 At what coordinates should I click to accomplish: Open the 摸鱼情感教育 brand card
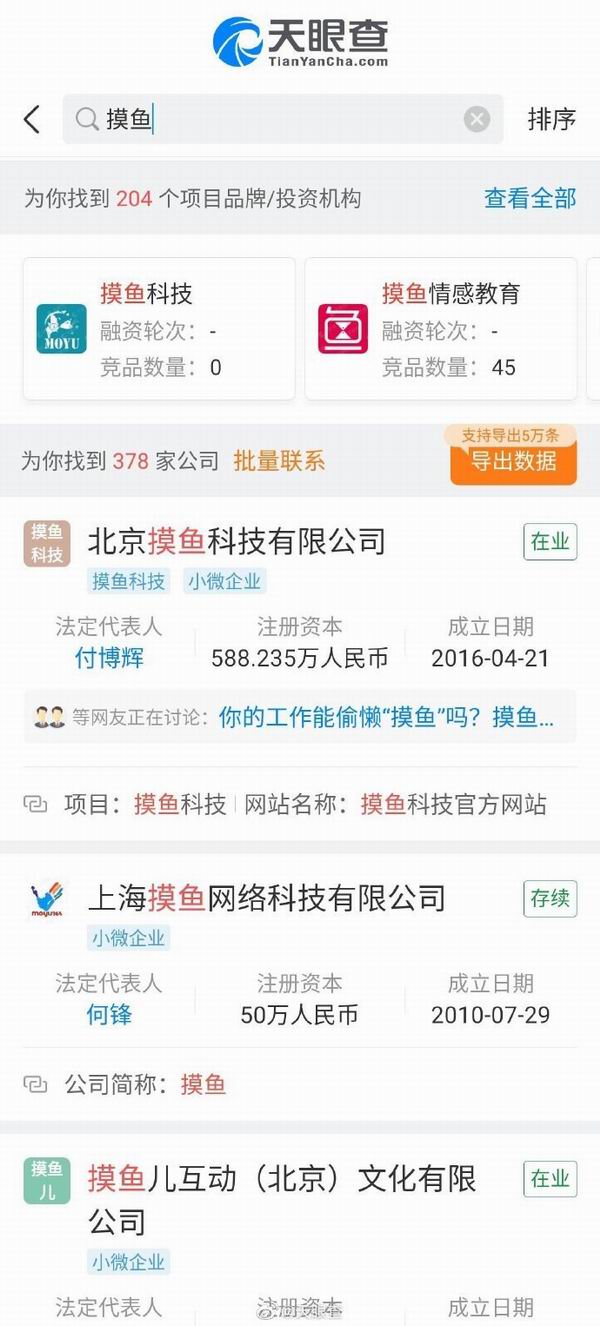click(440, 329)
